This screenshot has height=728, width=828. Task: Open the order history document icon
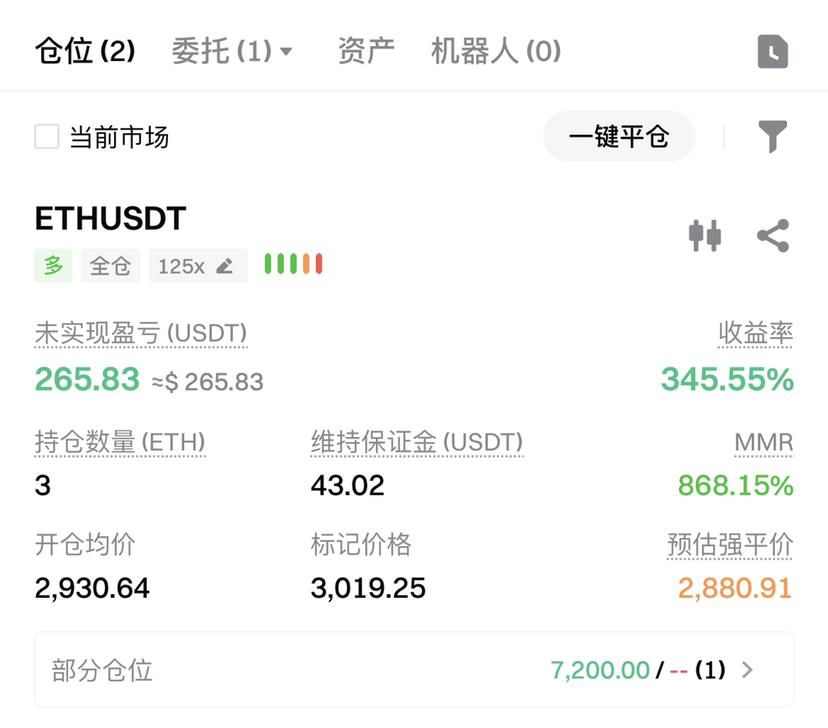click(x=772, y=51)
